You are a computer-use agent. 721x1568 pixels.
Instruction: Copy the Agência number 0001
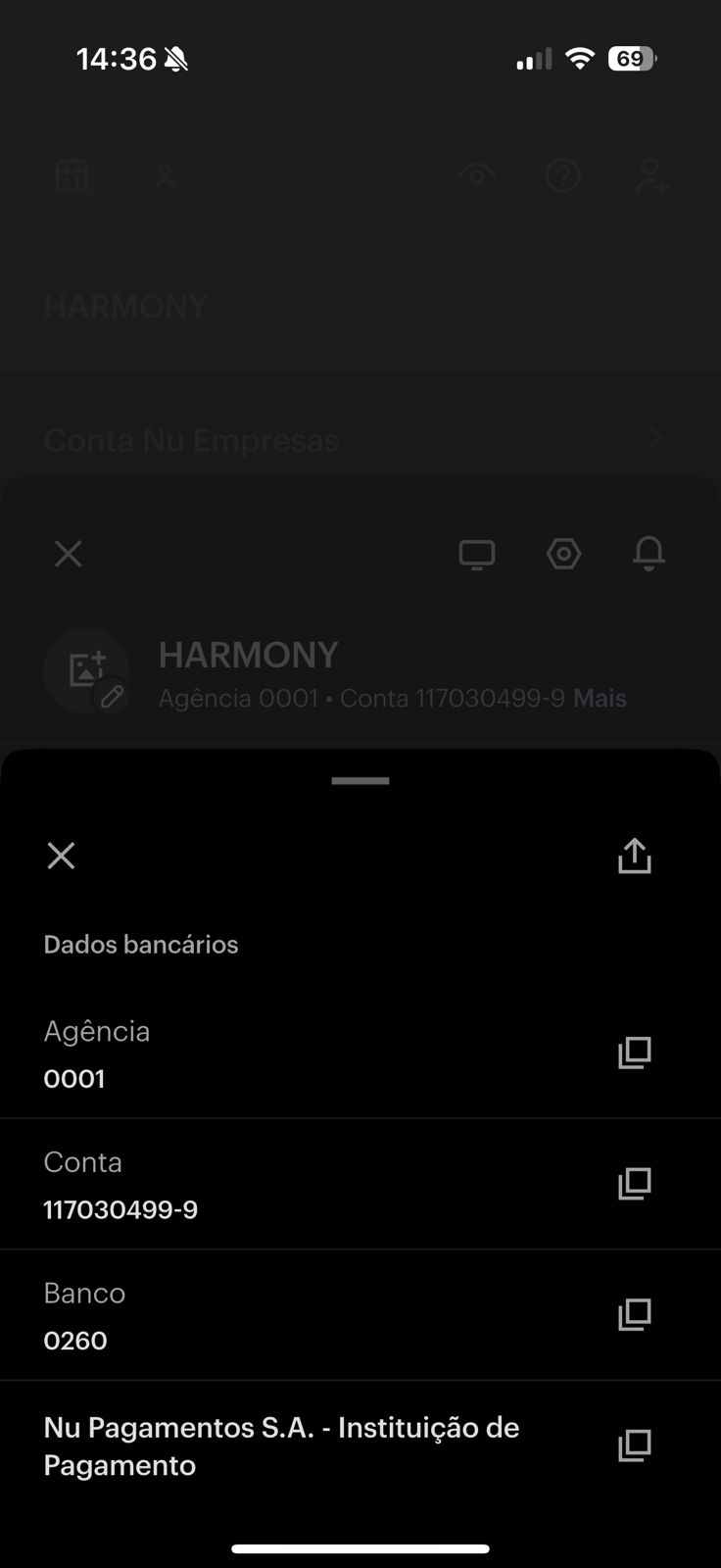coord(634,1053)
